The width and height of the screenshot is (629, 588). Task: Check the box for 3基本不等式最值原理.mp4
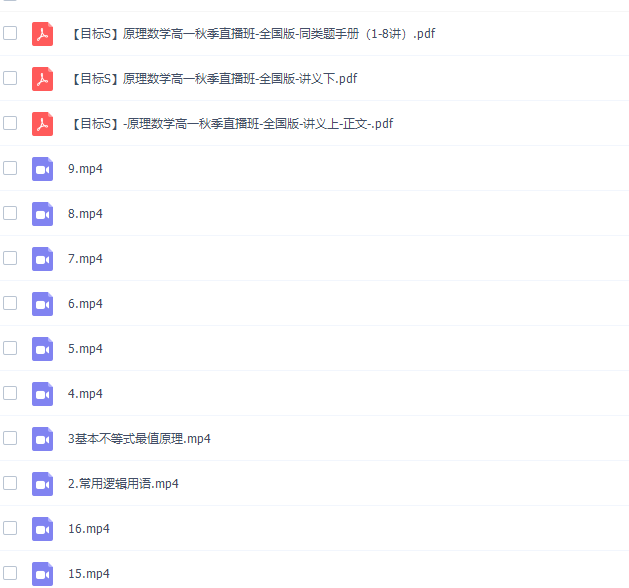(10, 438)
